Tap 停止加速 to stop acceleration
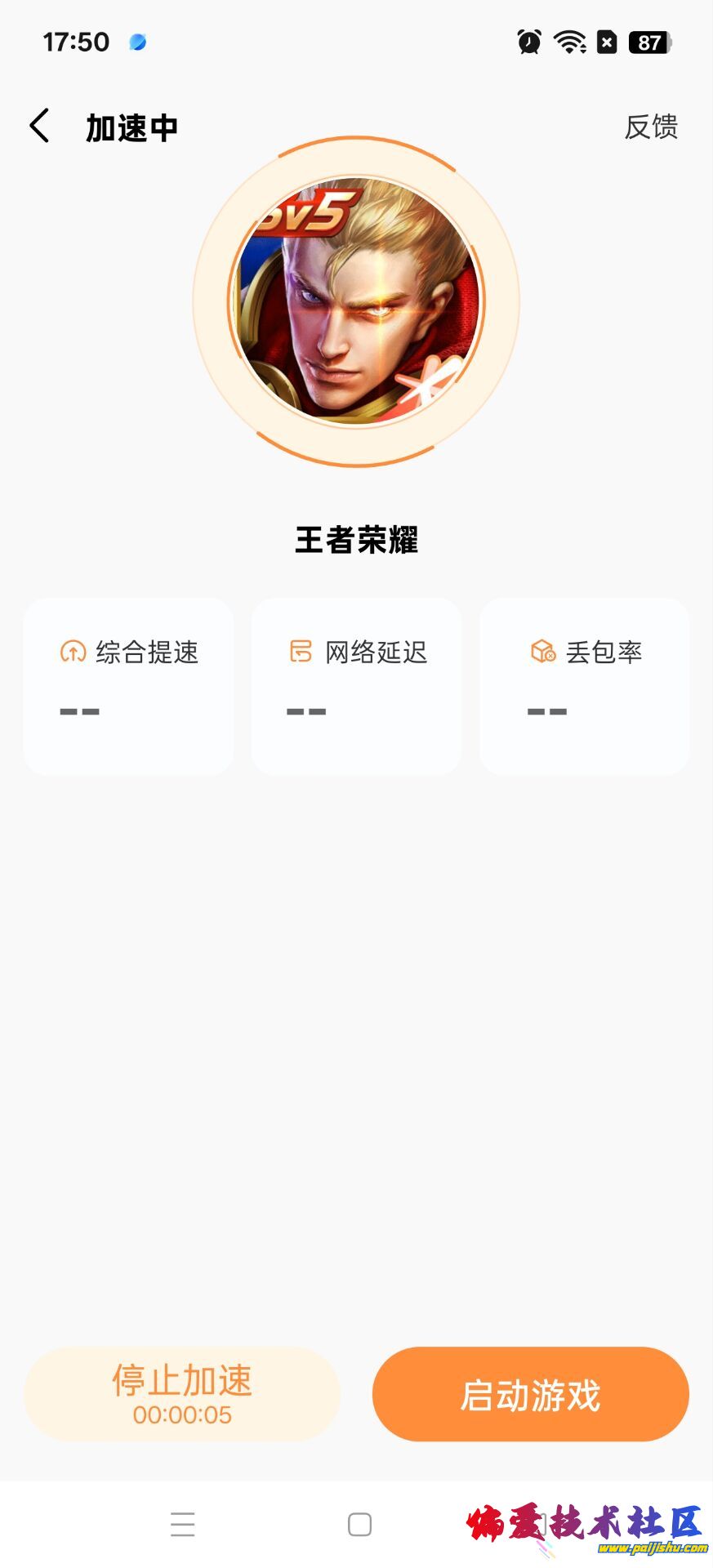The height and width of the screenshot is (1568, 713). coord(182,1393)
